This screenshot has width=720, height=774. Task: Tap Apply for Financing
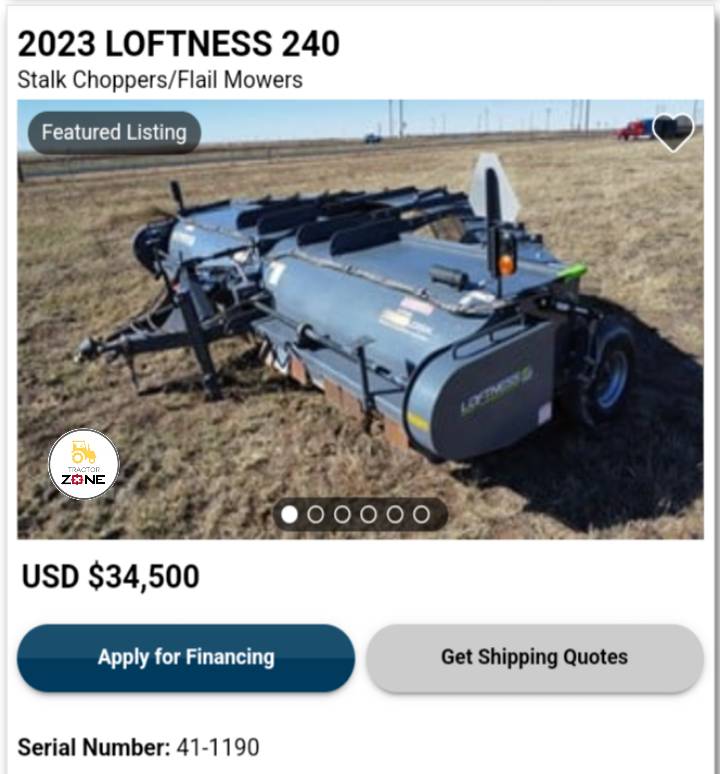pos(186,658)
